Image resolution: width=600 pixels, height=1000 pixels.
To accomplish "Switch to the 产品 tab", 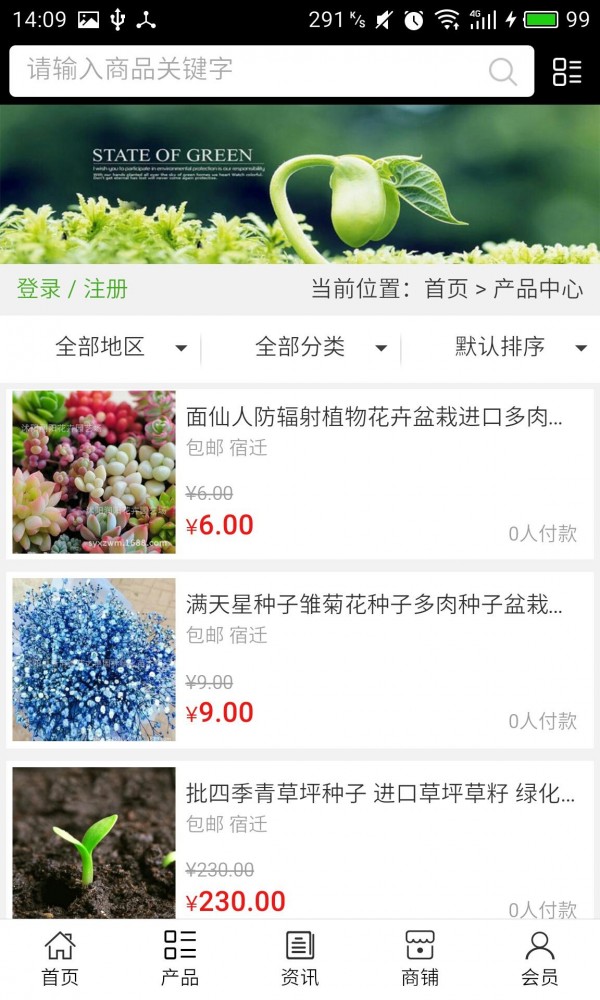I will (x=180, y=958).
